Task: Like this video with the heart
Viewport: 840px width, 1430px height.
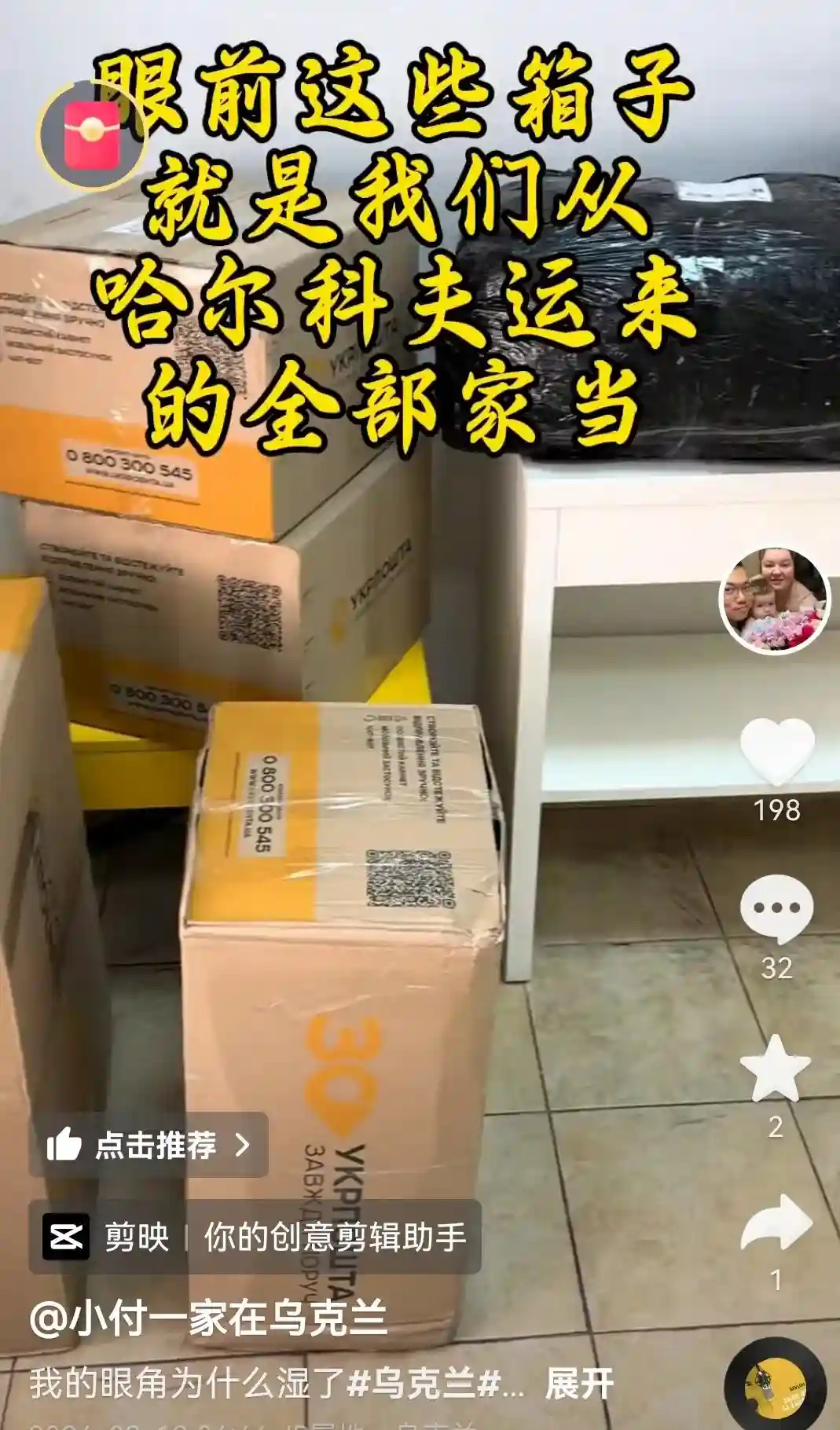Action: click(x=776, y=752)
